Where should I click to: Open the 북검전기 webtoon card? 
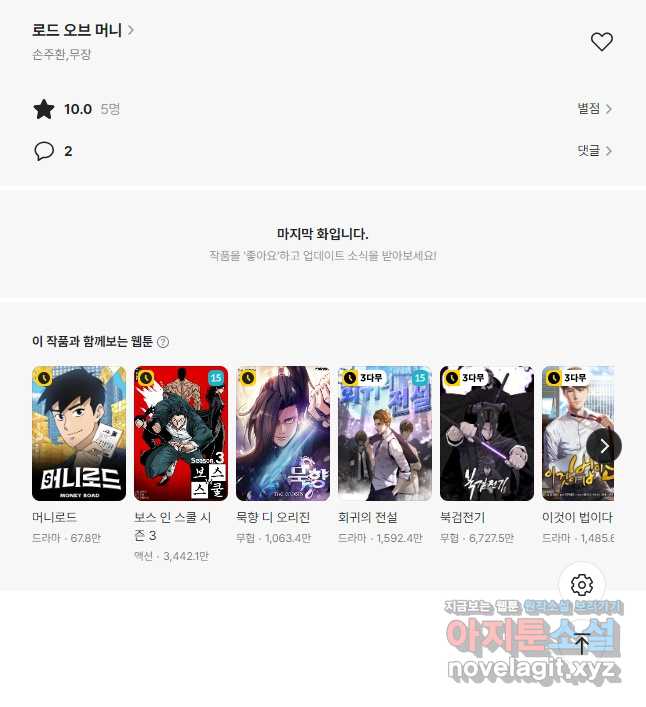487,433
